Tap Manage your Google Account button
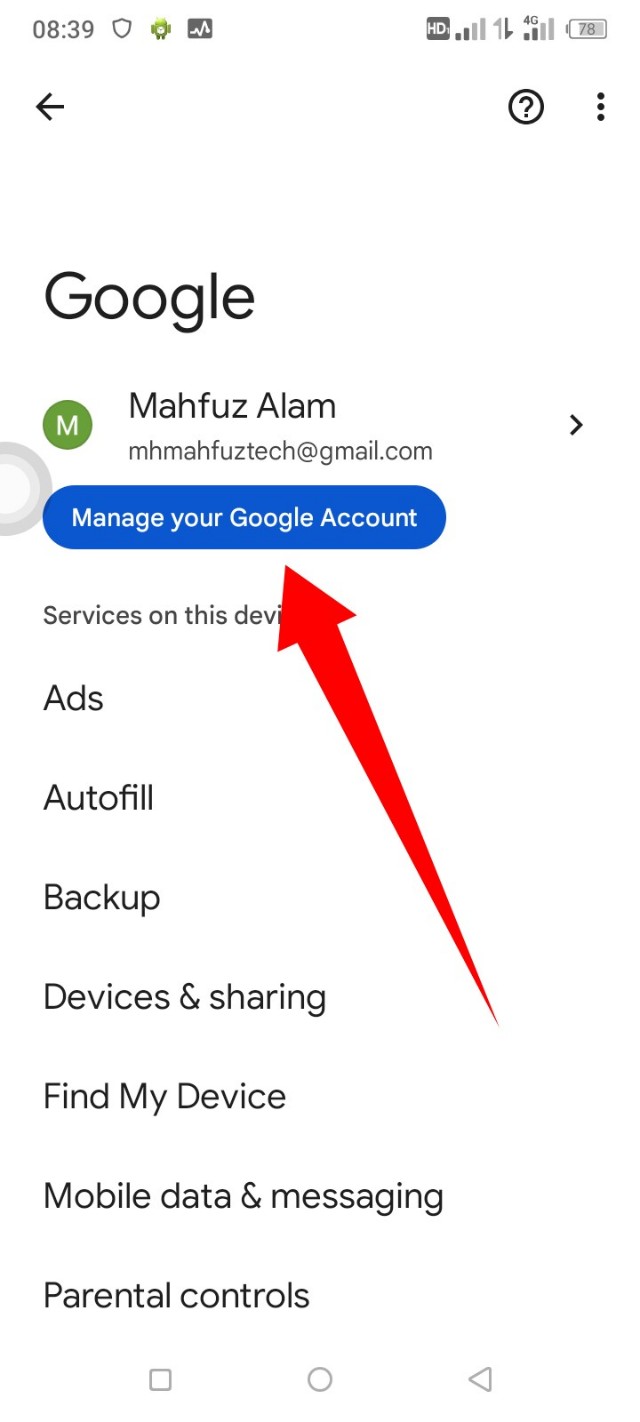Screen dimensions: 640x1422 pyautogui.click(x=244, y=518)
